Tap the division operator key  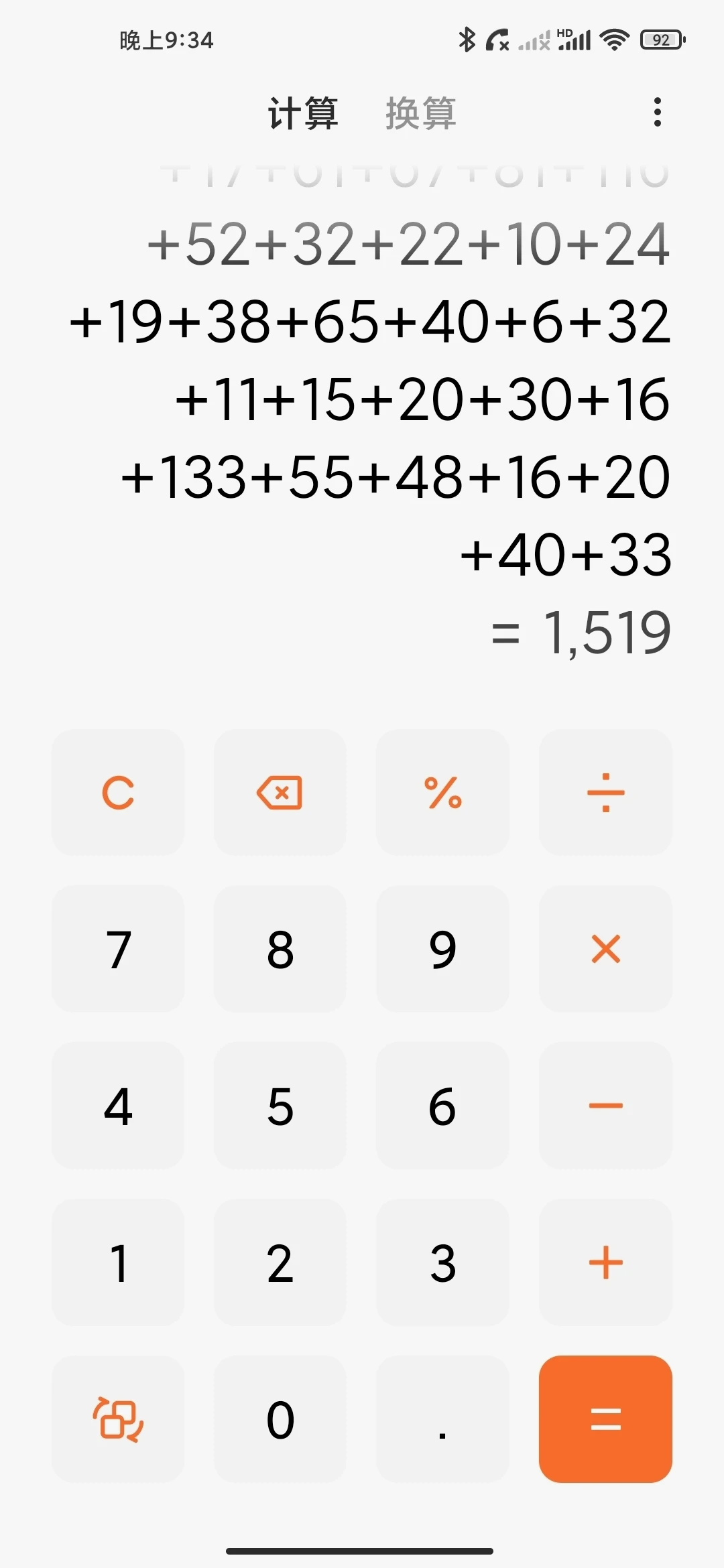pos(605,793)
